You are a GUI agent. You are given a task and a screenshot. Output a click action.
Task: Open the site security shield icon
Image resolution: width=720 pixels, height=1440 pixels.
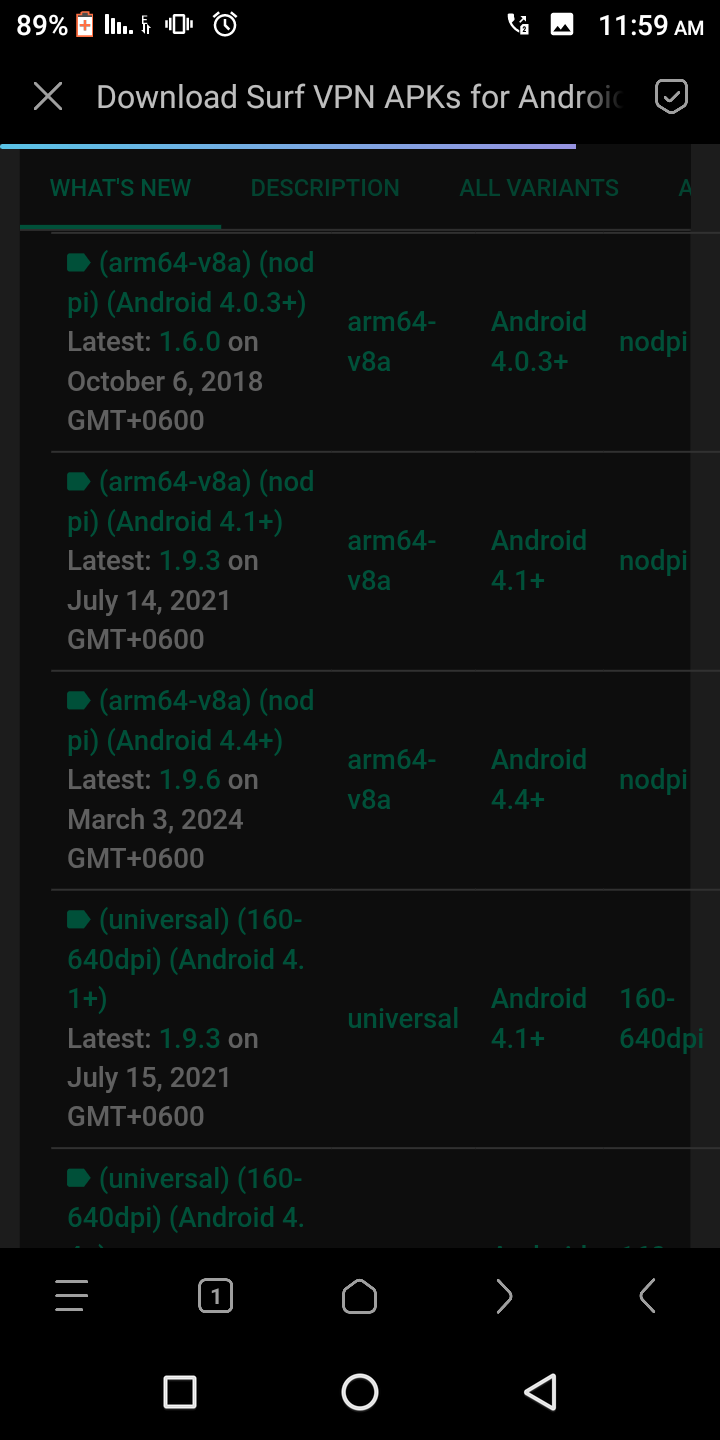pos(671,97)
